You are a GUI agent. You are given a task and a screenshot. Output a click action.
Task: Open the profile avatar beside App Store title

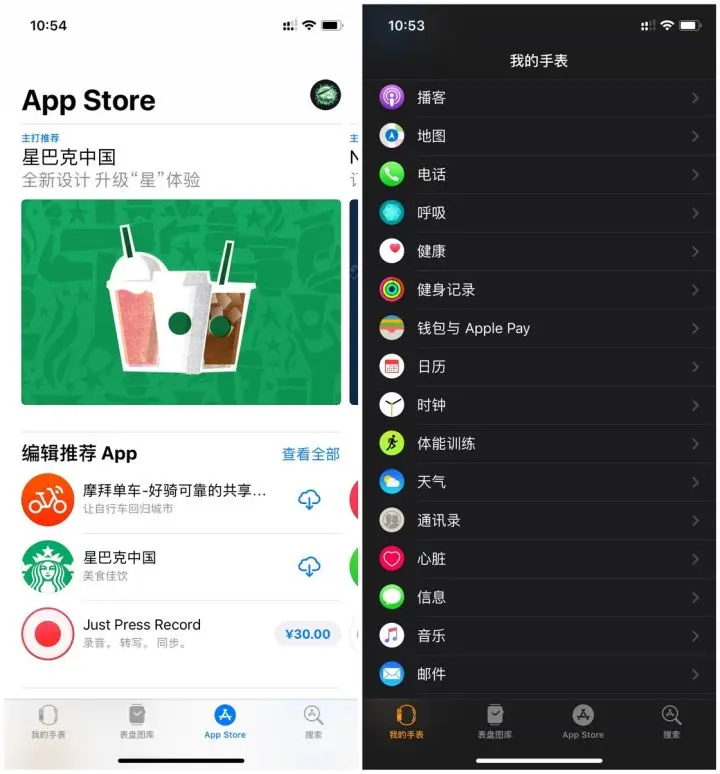point(325,96)
